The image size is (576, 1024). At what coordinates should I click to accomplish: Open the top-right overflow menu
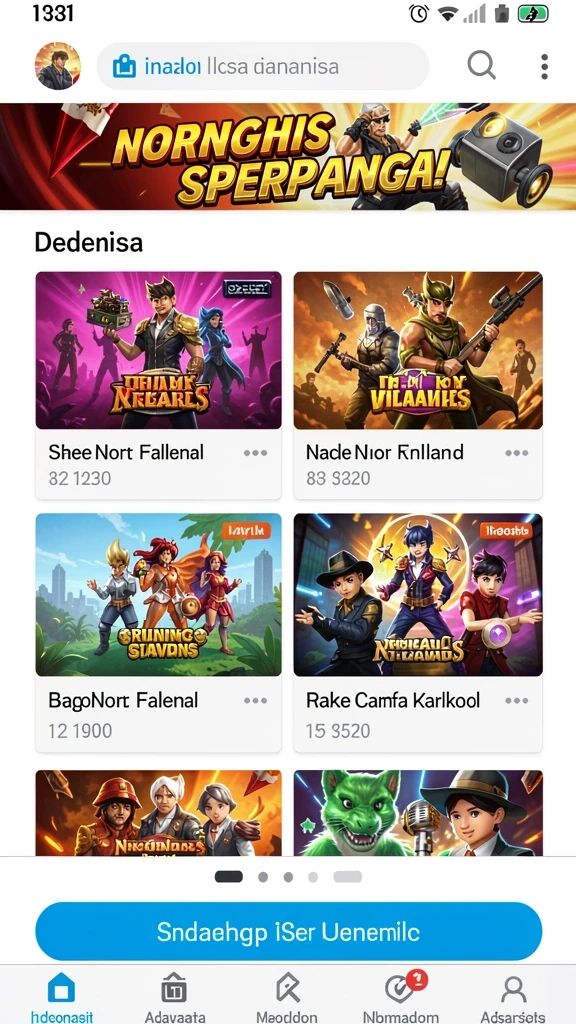pyautogui.click(x=544, y=67)
